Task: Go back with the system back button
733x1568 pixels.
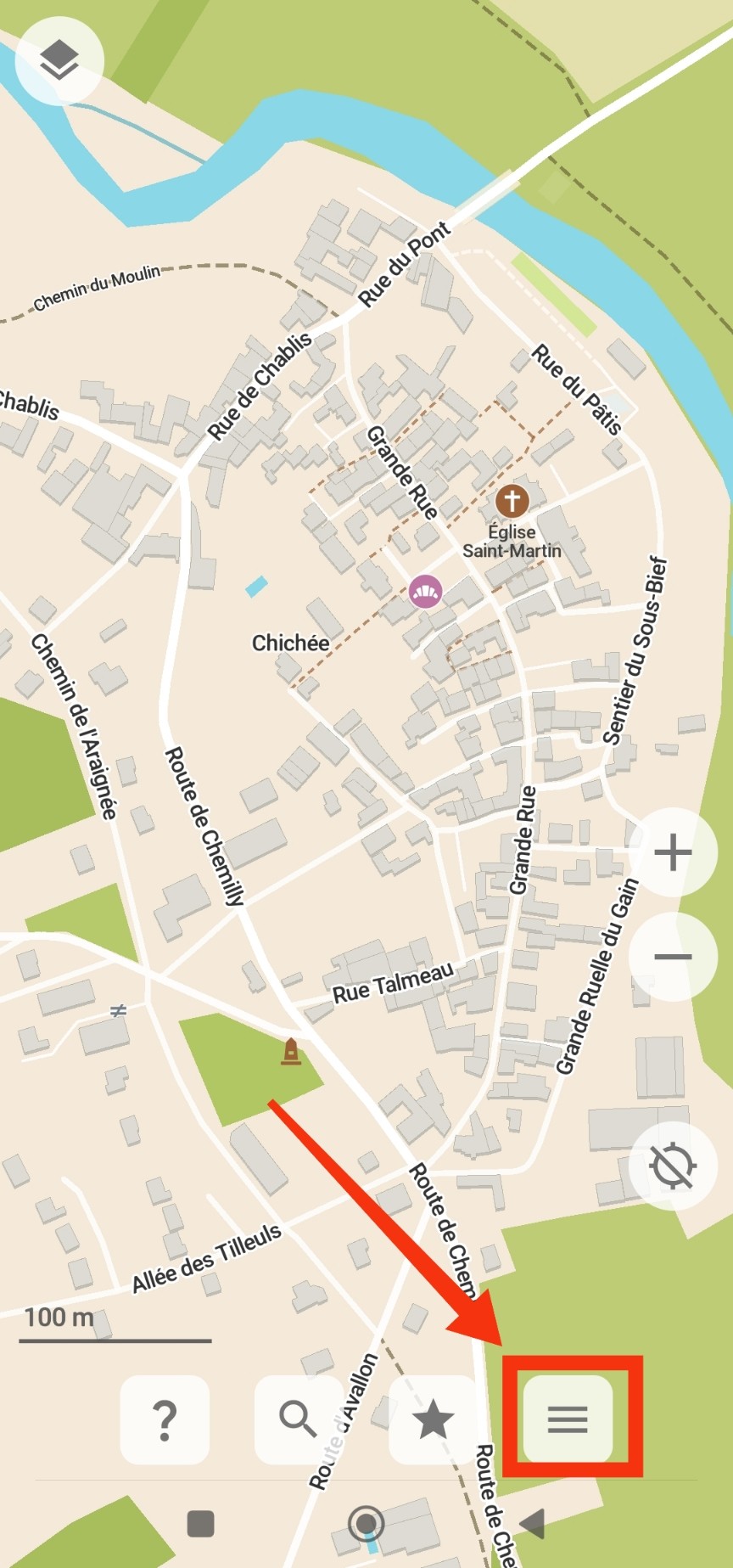Action: 533,1524
